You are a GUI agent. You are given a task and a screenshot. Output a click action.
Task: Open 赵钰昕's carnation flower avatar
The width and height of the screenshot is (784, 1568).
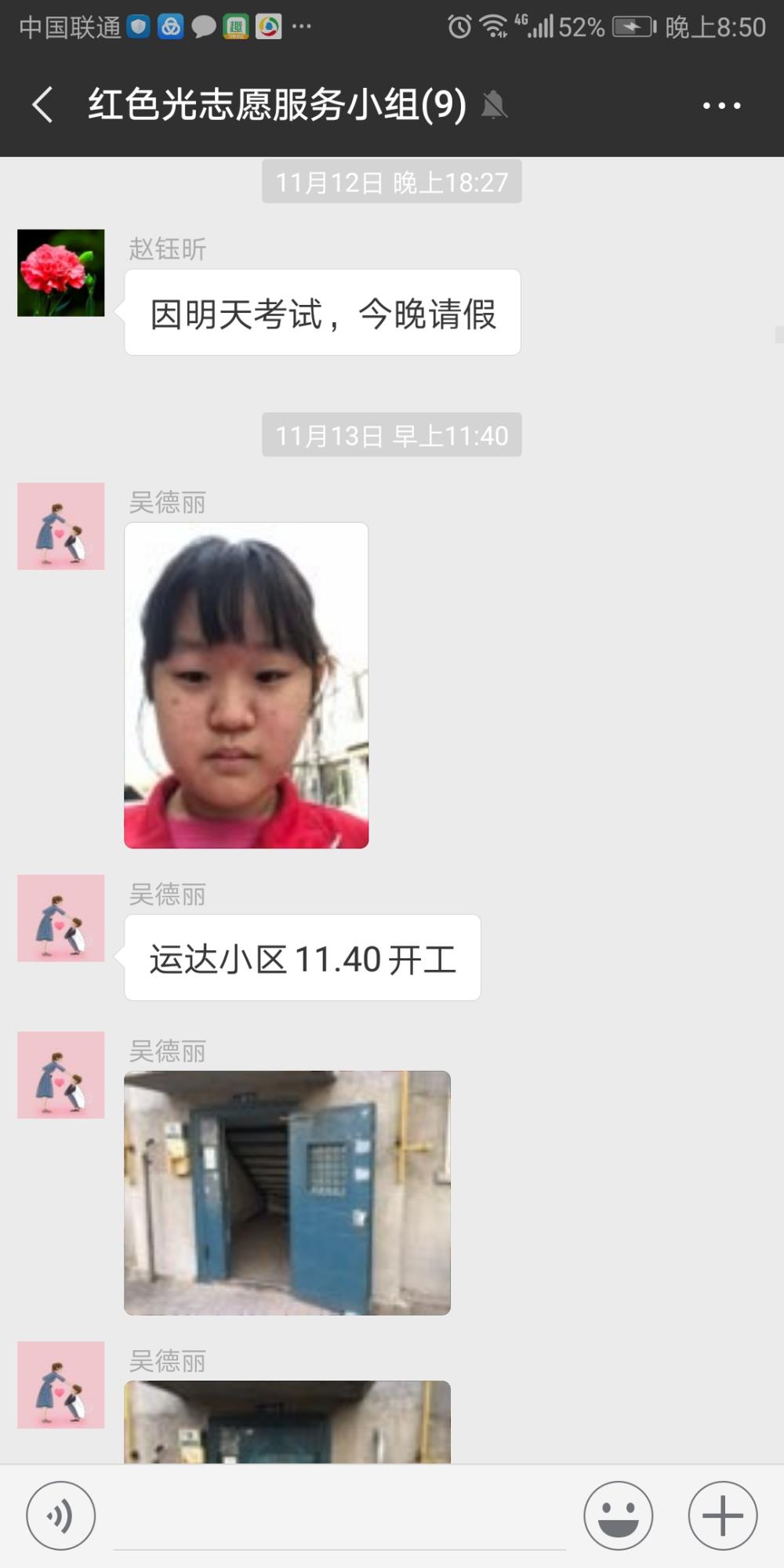click(61, 273)
